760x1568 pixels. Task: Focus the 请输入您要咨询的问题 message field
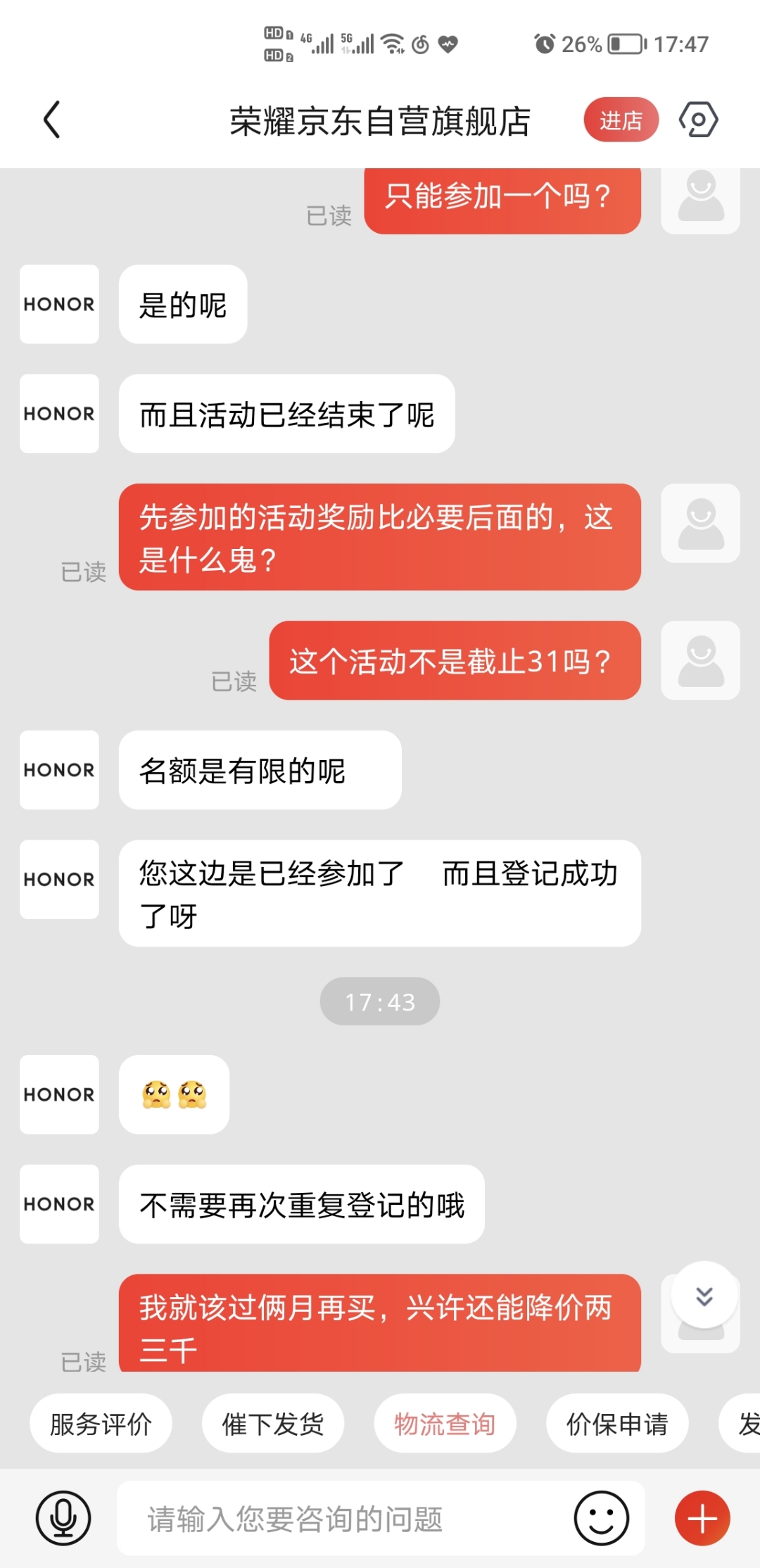(x=345, y=1518)
